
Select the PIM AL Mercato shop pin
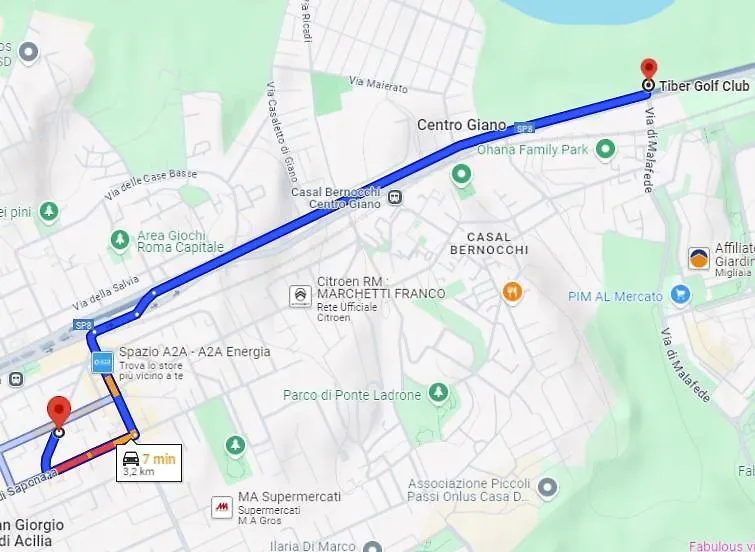click(x=681, y=294)
